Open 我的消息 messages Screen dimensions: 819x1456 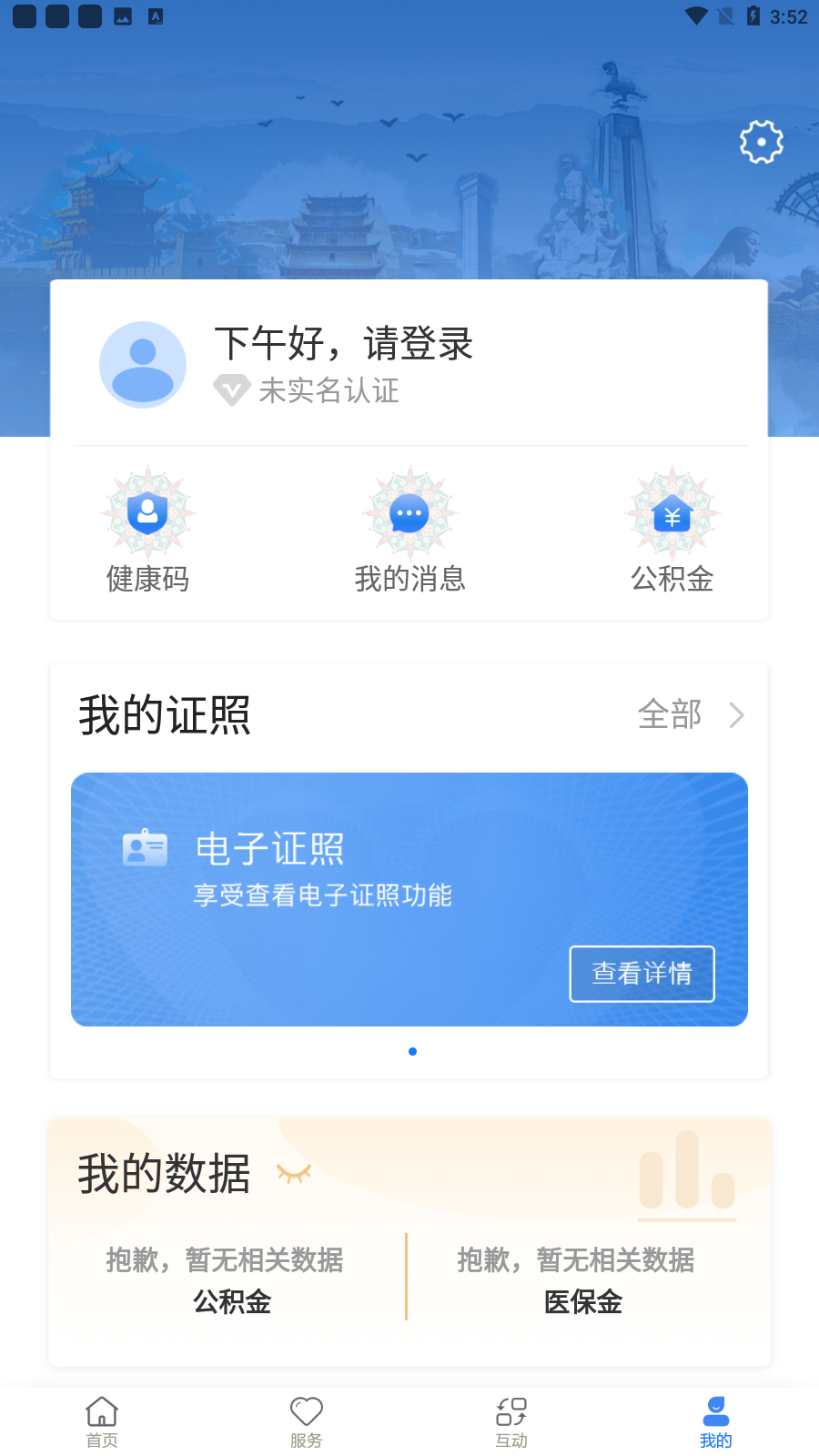pyautogui.click(x=409, y=531)
